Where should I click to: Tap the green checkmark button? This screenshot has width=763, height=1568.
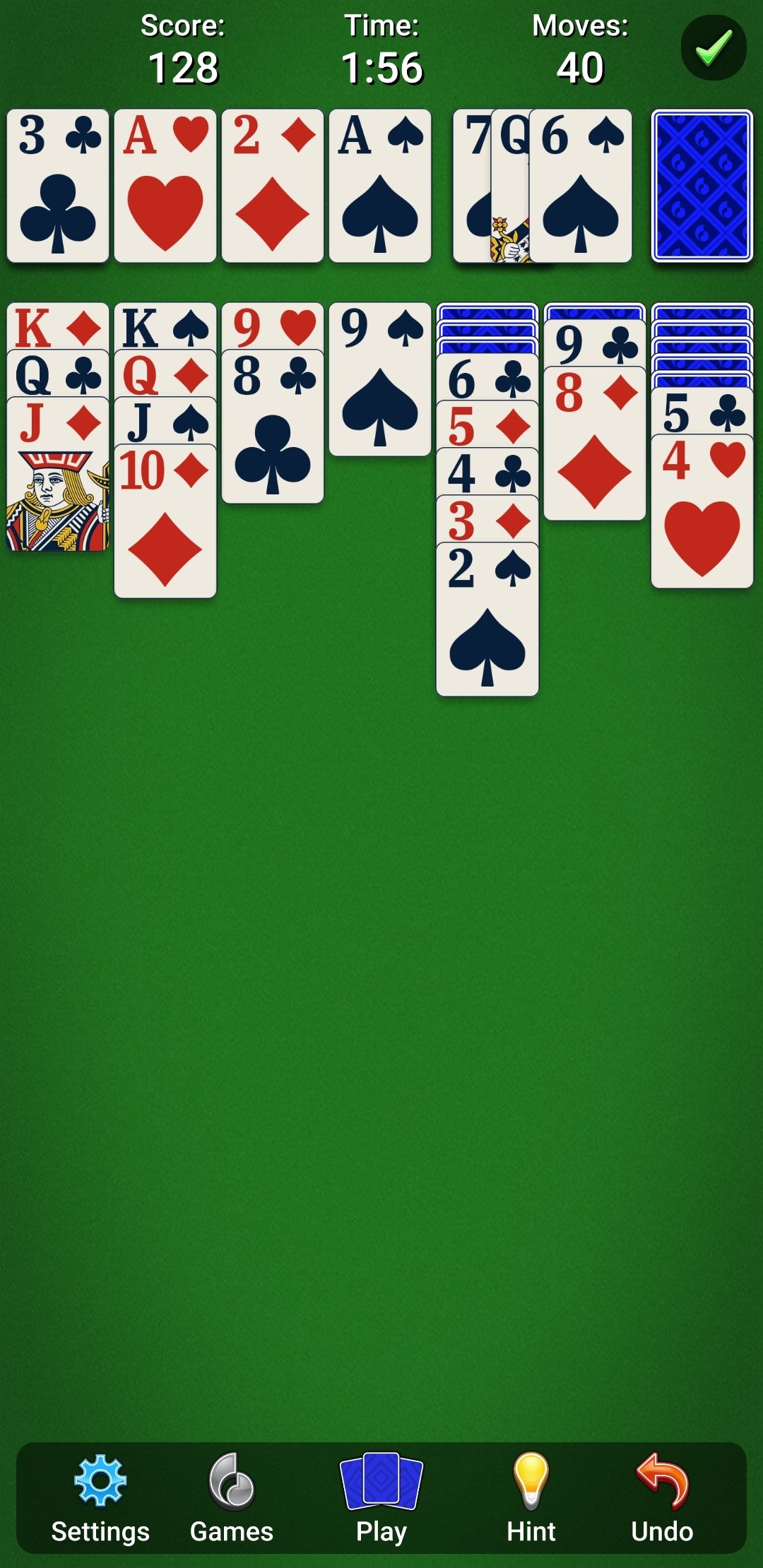coord(714,48)
